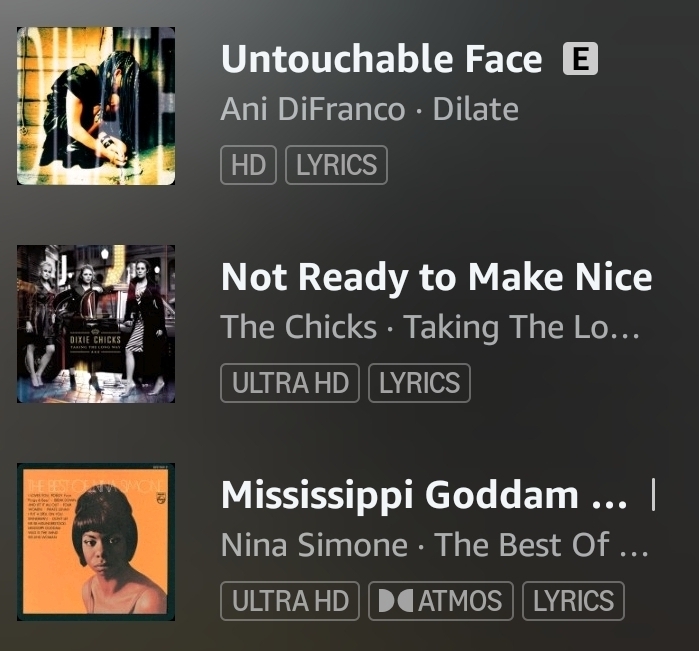The height and width of the screenshot is (651, 699).
Task: Tap the Dixie Chicks album artwork
Action: 96,324
